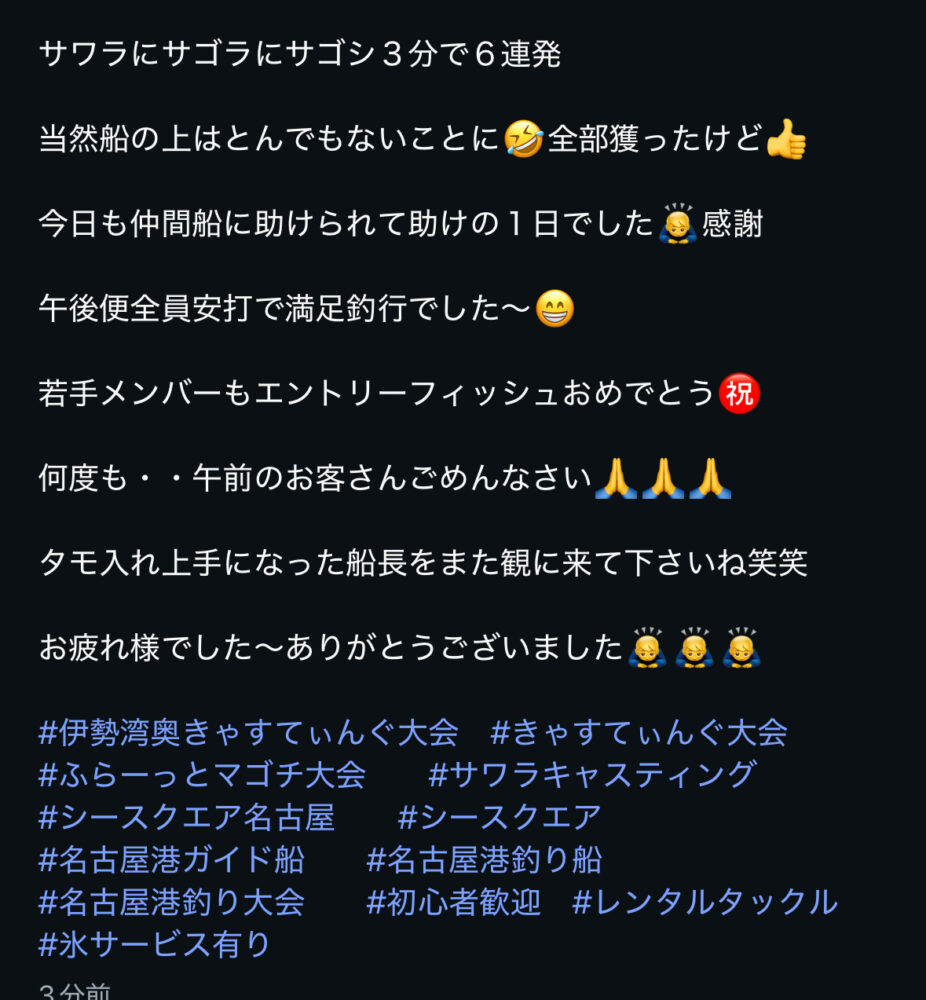
Task: View posts tagged #レンタルタックル
Action: 704,901
